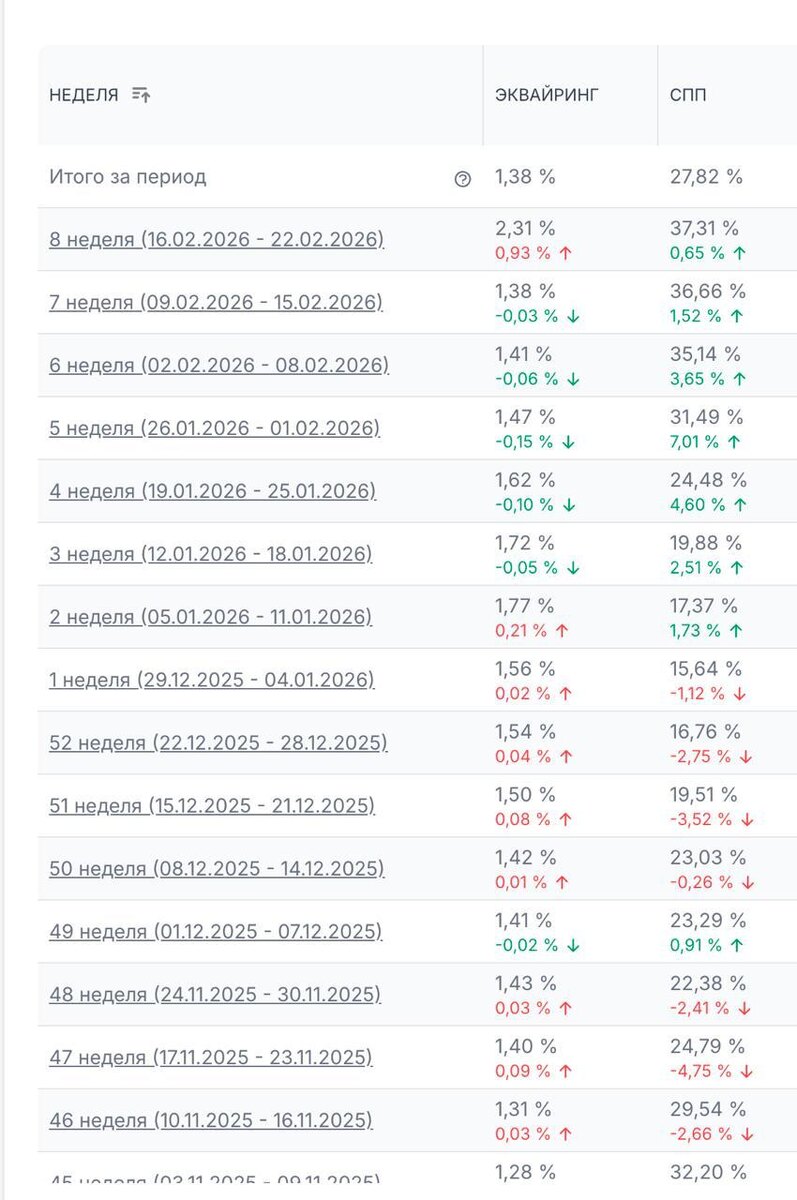Open the 52 неделя (22.12.2025 - 28.12.2025) link
The height and width of the screenshot is (1200, 797).
tap(218, 744)
